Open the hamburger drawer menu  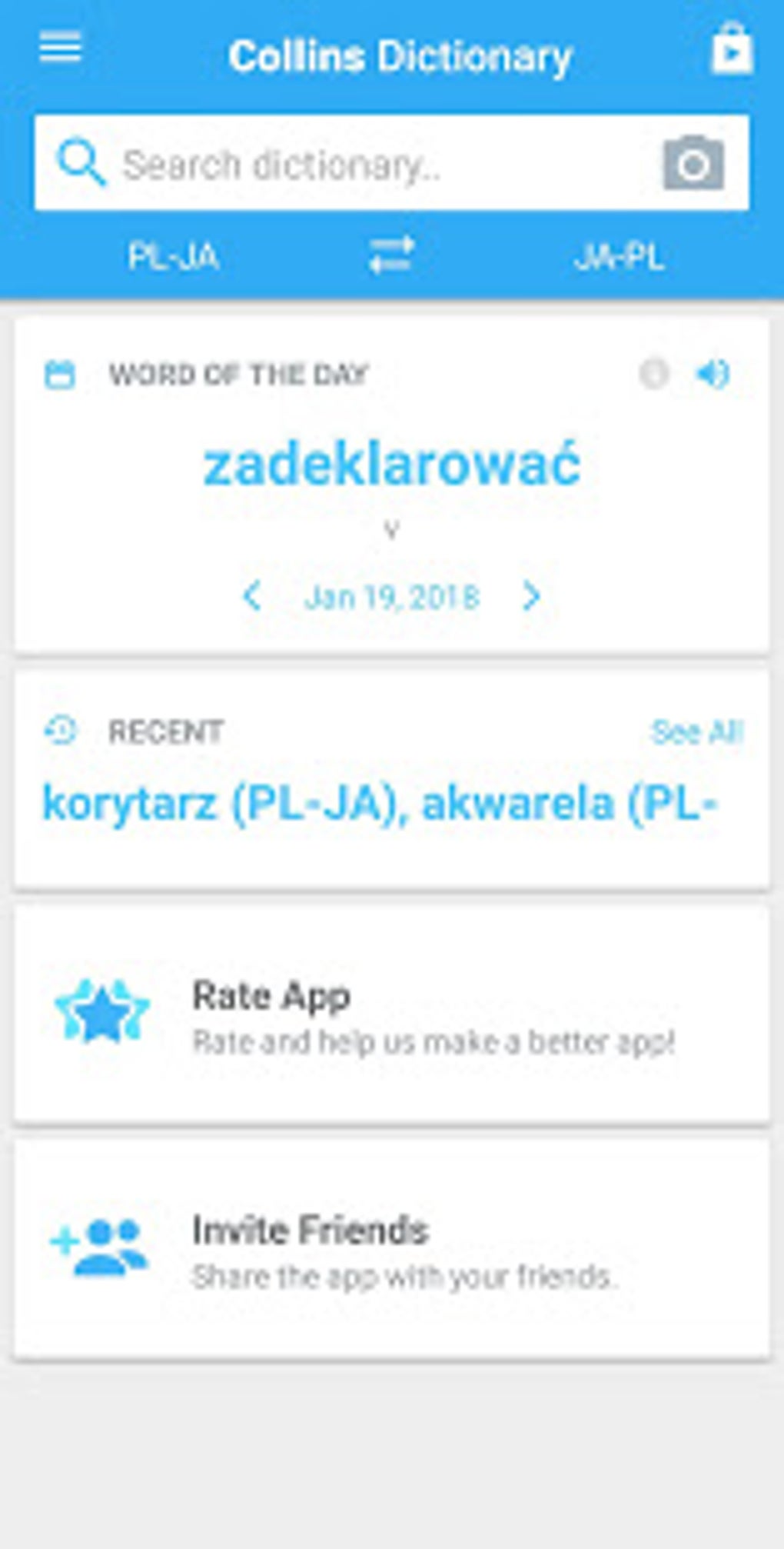(x=60, y=48)
